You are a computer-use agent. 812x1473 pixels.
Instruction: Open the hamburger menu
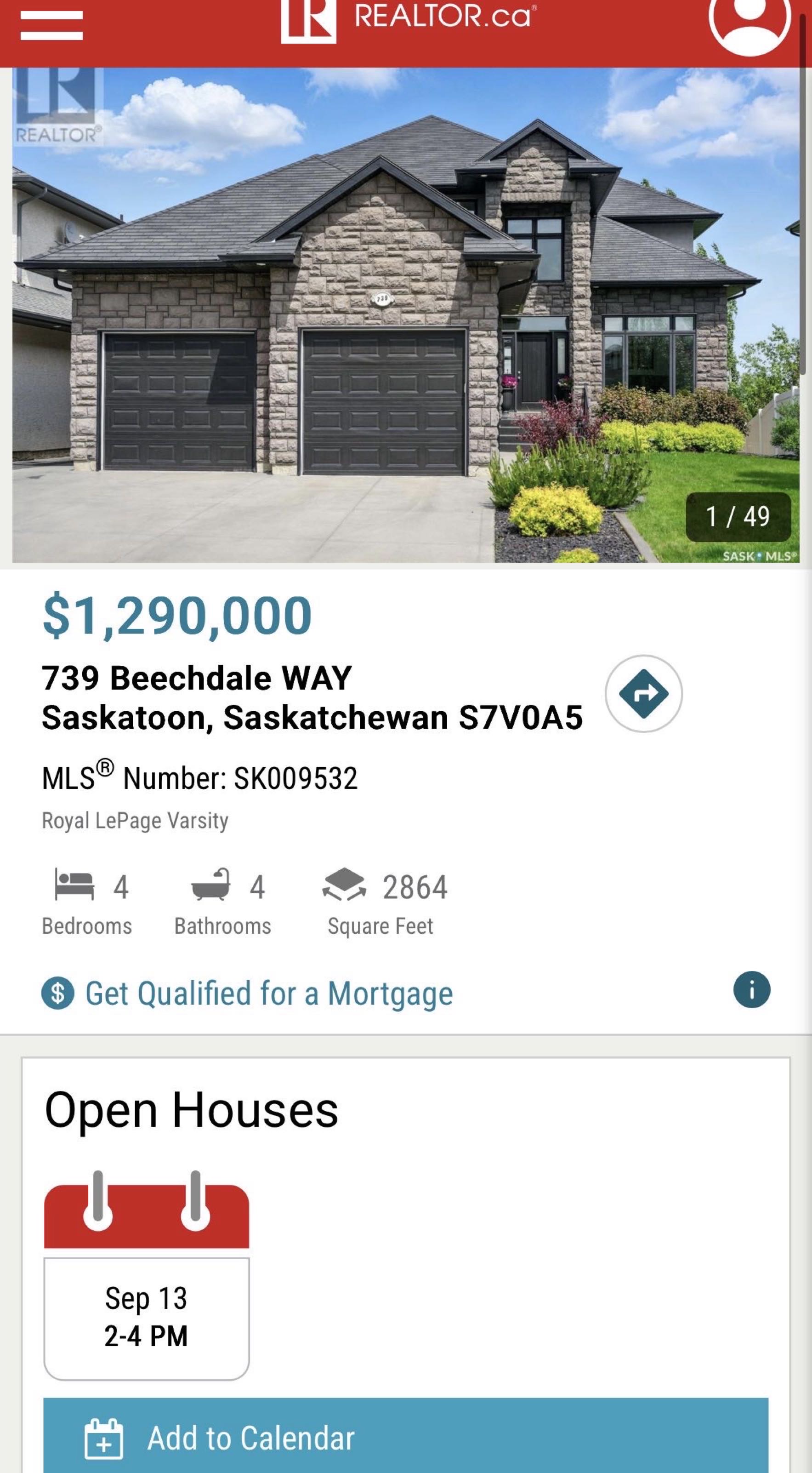coord(51,25)
